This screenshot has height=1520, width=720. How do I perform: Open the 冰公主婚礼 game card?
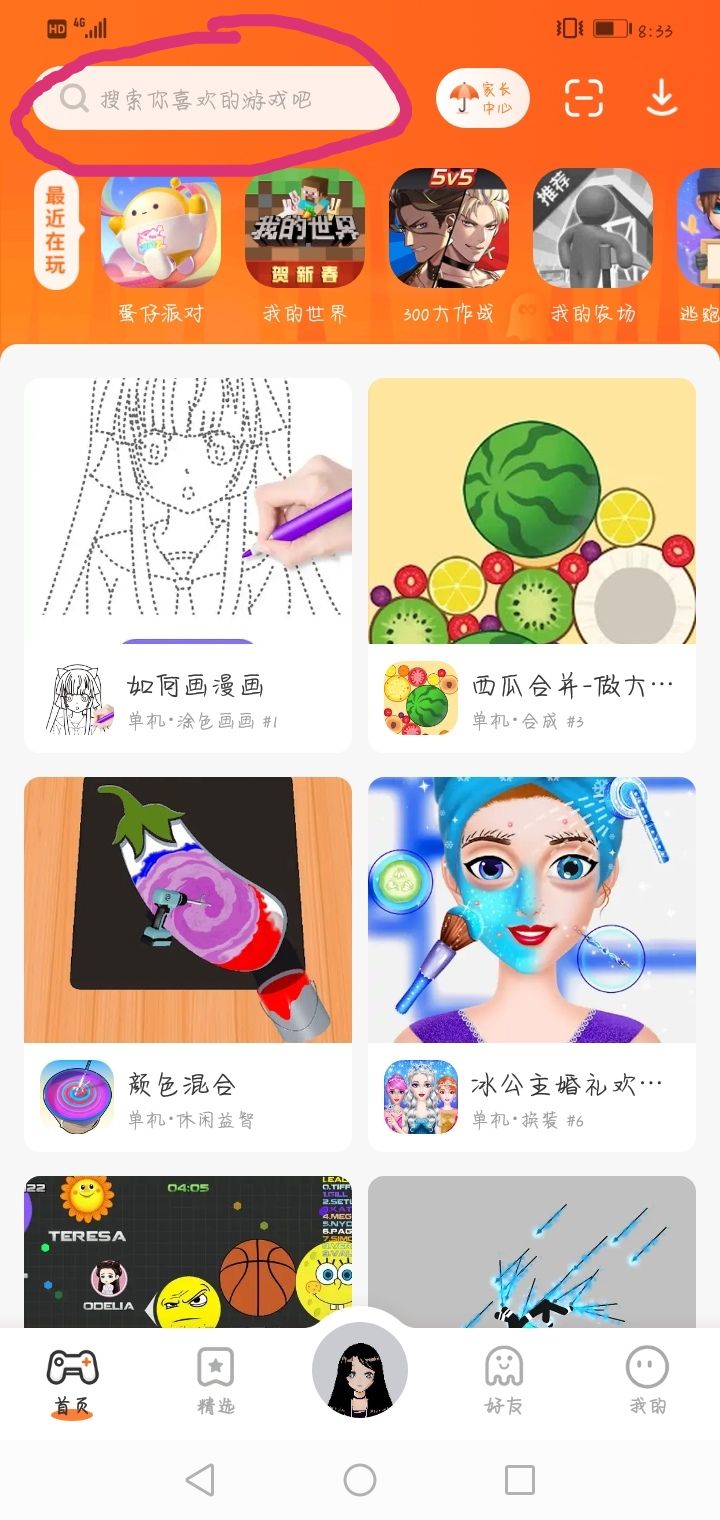(532, 964)
